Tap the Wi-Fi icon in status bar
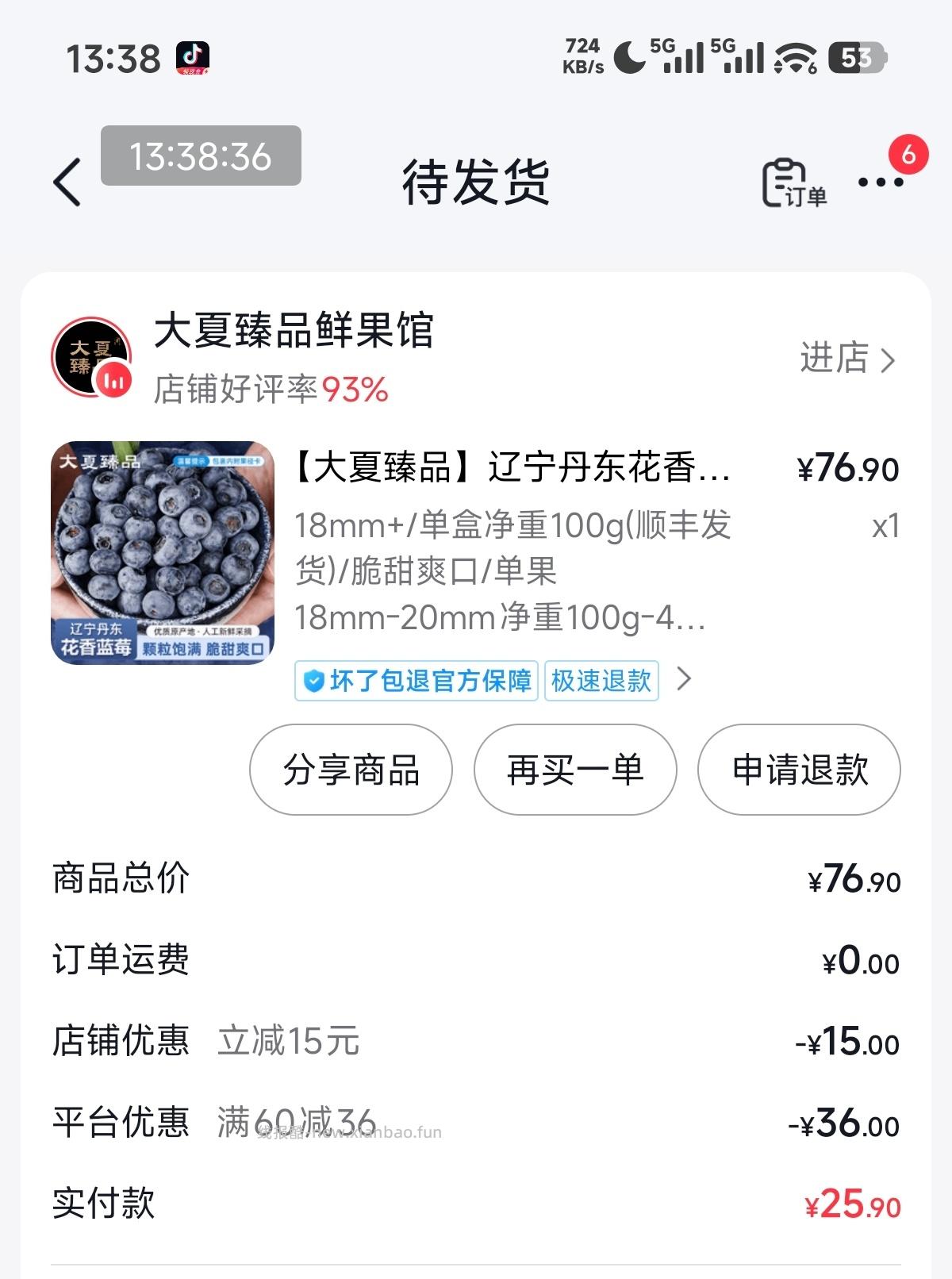952x1279 pixels. tap(793, 57)
